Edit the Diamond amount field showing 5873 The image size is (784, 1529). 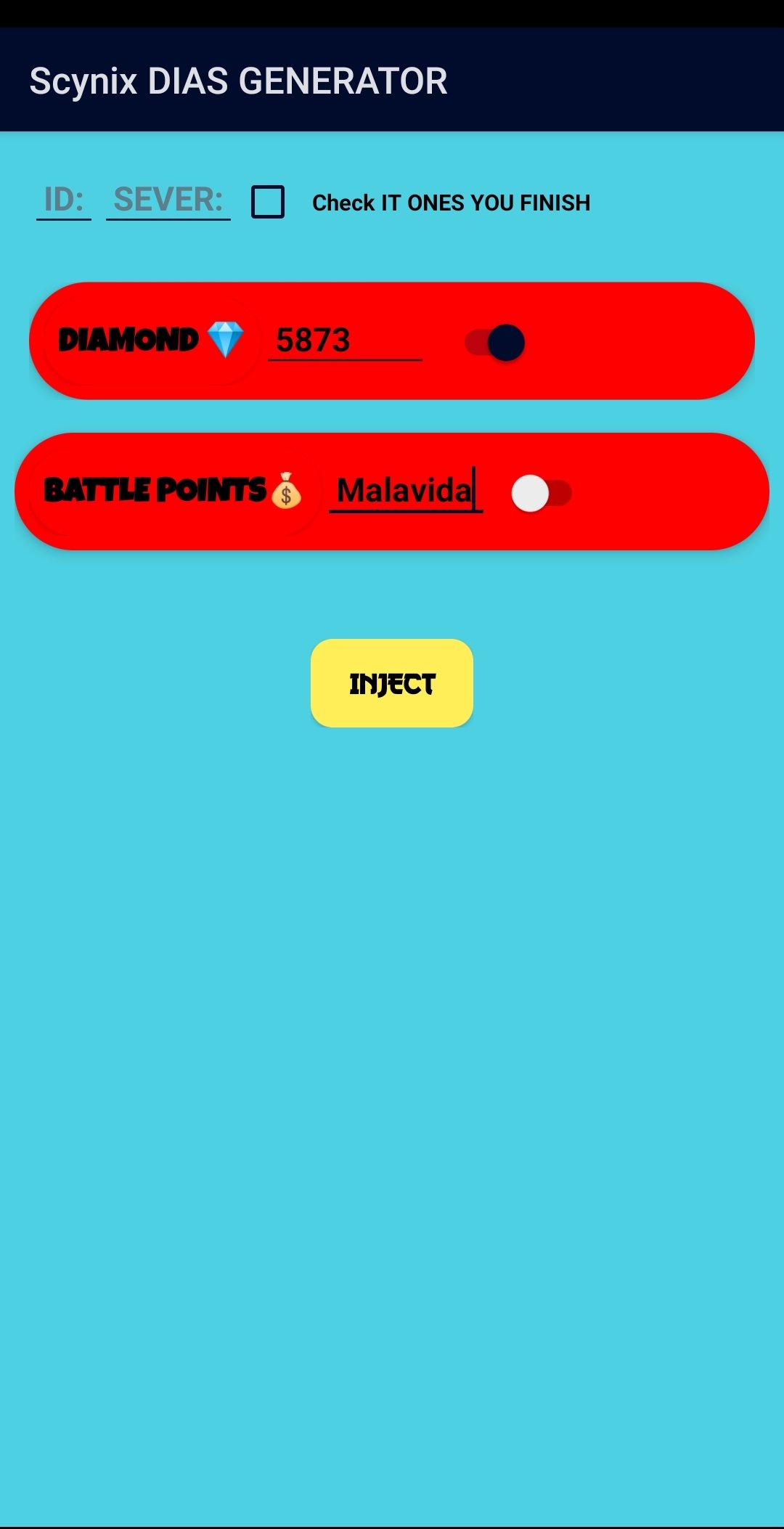(x=345, y=341)
